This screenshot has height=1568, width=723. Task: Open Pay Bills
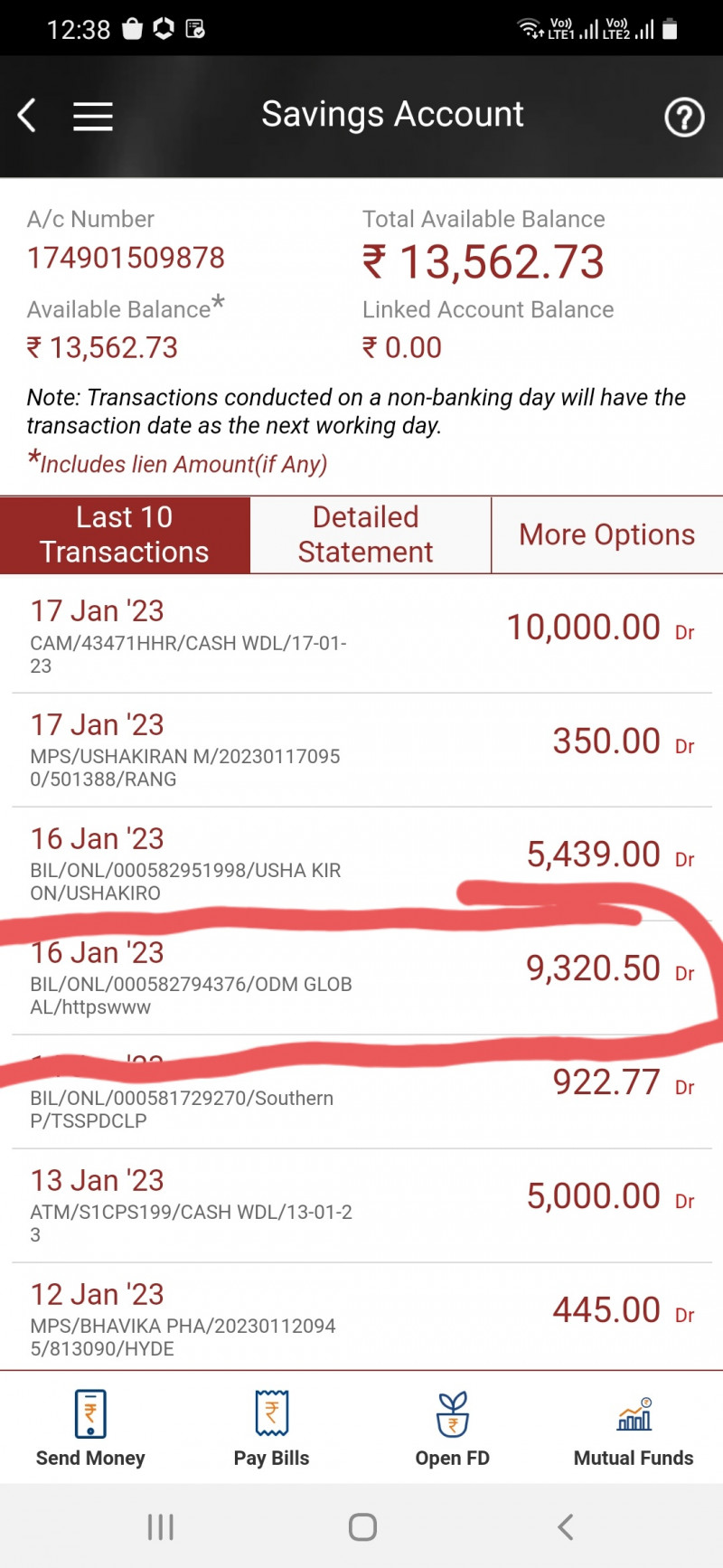click(x=271, y=1428)
